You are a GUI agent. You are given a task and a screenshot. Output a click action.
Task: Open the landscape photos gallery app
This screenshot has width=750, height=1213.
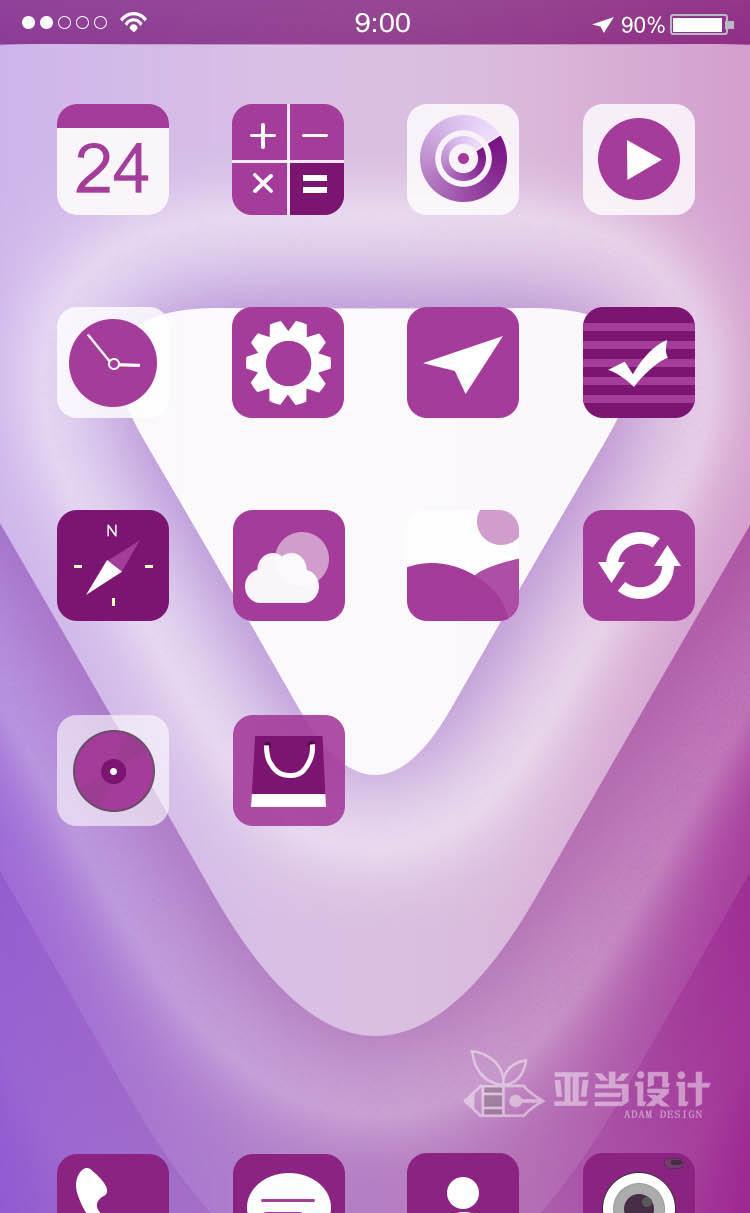463,565
